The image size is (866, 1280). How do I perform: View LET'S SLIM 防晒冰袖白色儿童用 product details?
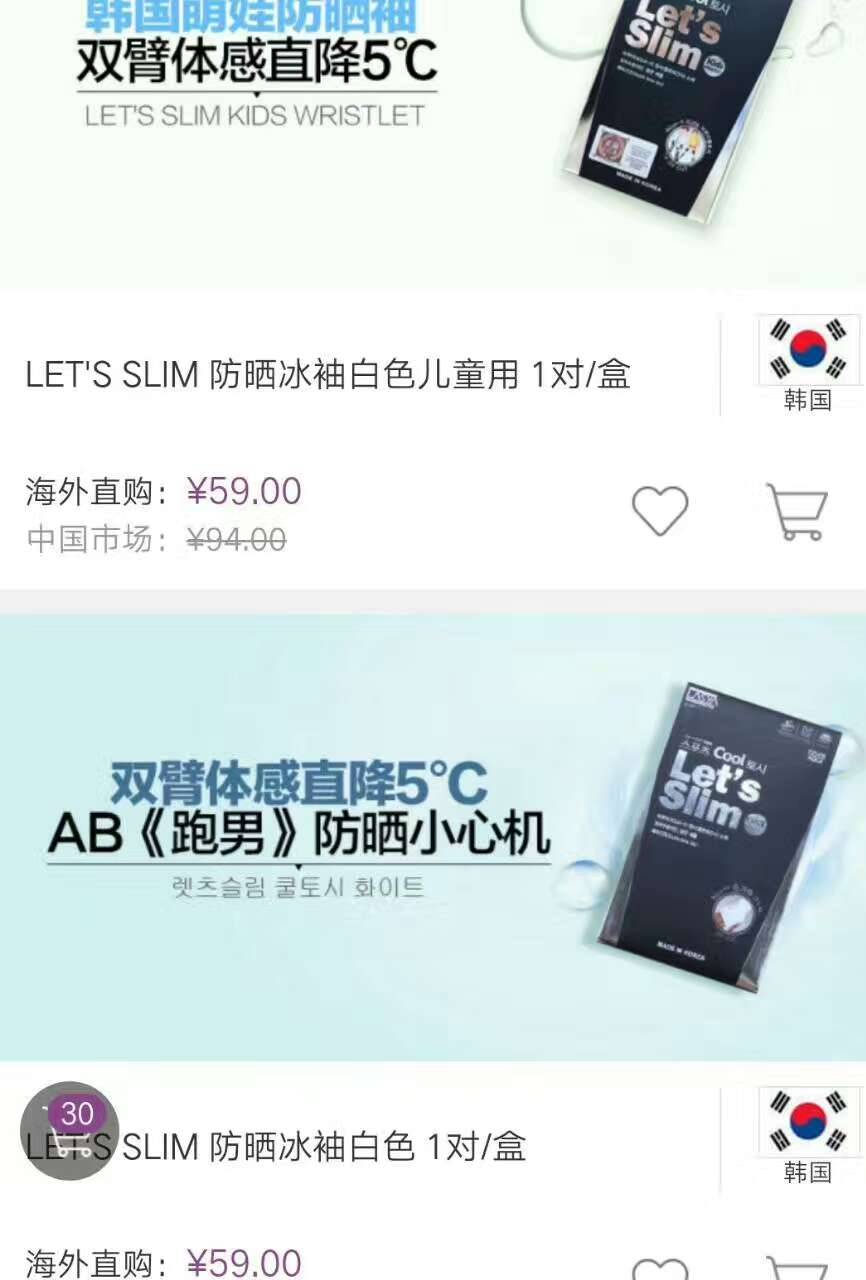pyautogui.click(x=328, y=375)
